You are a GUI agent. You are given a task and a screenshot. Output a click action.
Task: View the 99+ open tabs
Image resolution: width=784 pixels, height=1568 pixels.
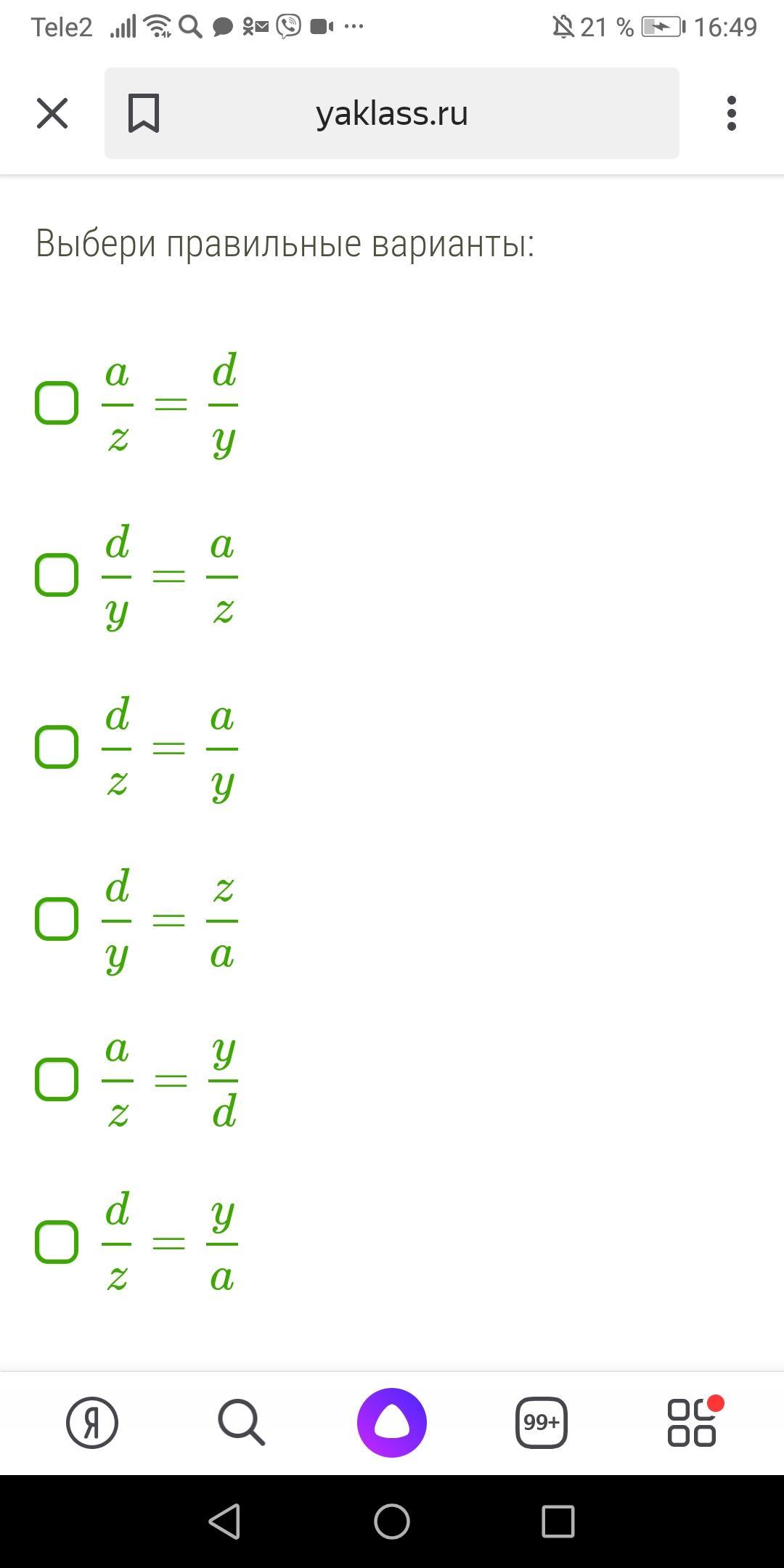(x=542, y=1422)
